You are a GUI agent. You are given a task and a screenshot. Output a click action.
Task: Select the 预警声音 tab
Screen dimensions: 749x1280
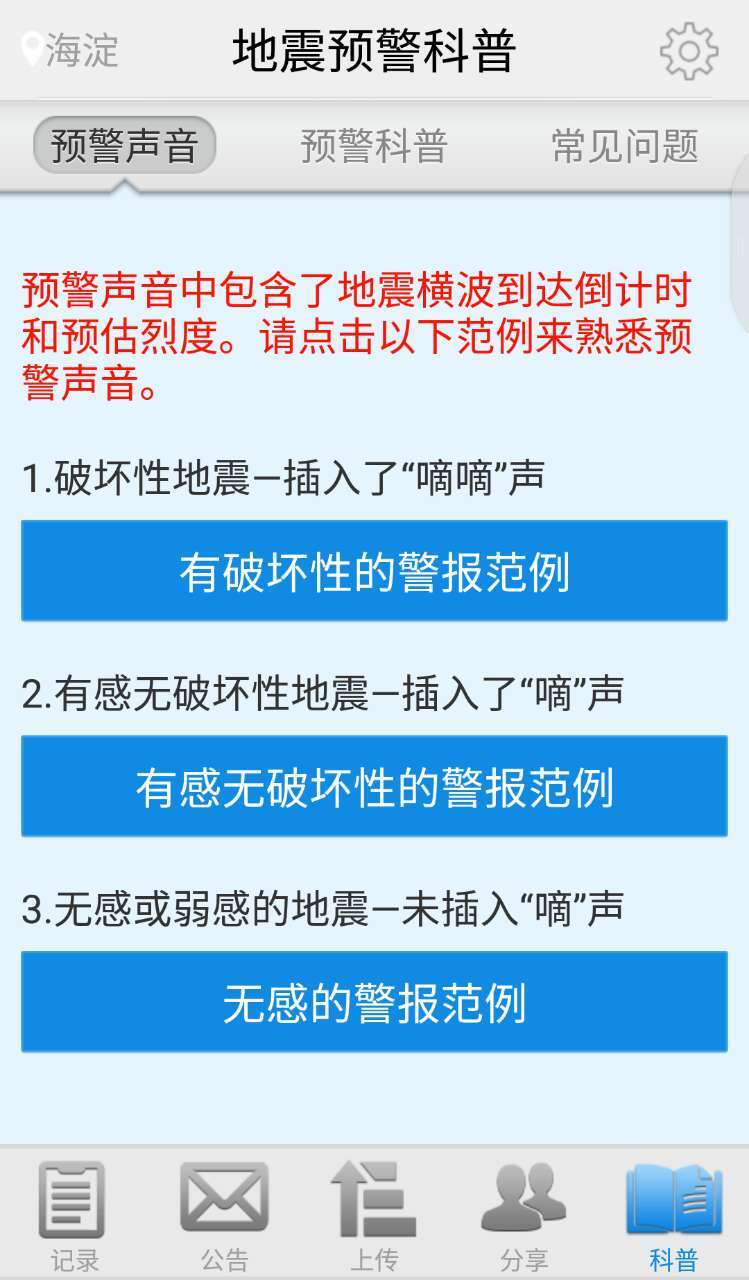point(125,146)
